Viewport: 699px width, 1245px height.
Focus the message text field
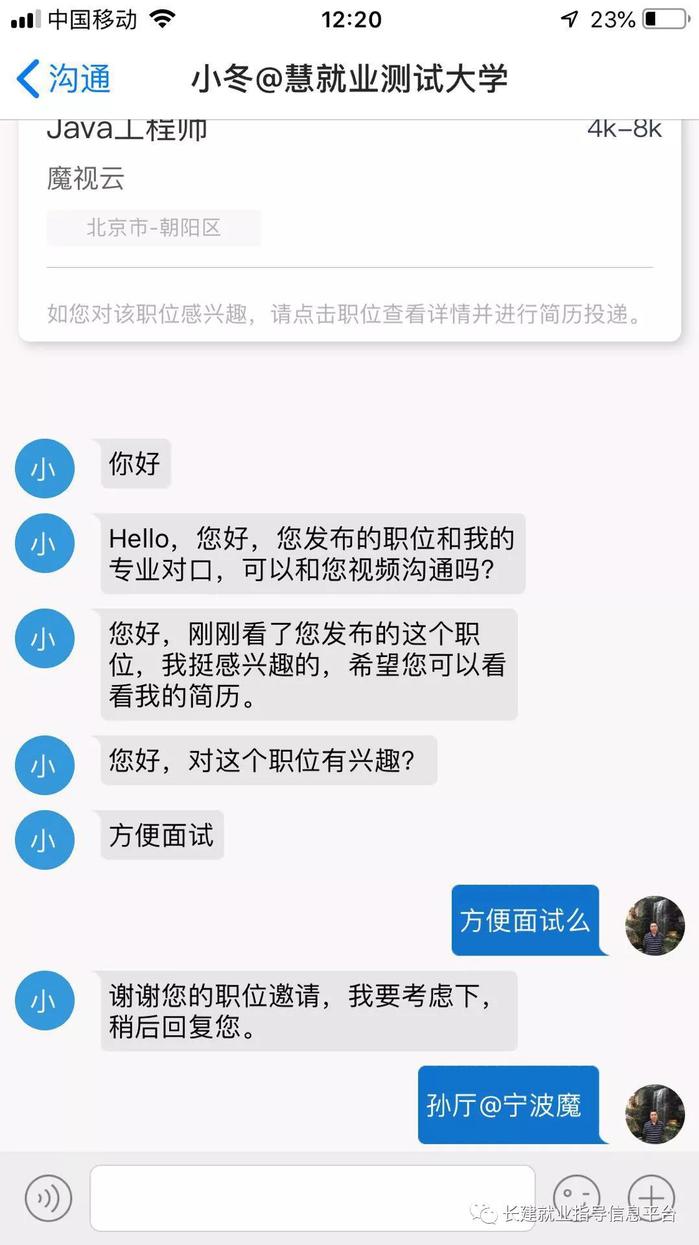(312, 1197)
